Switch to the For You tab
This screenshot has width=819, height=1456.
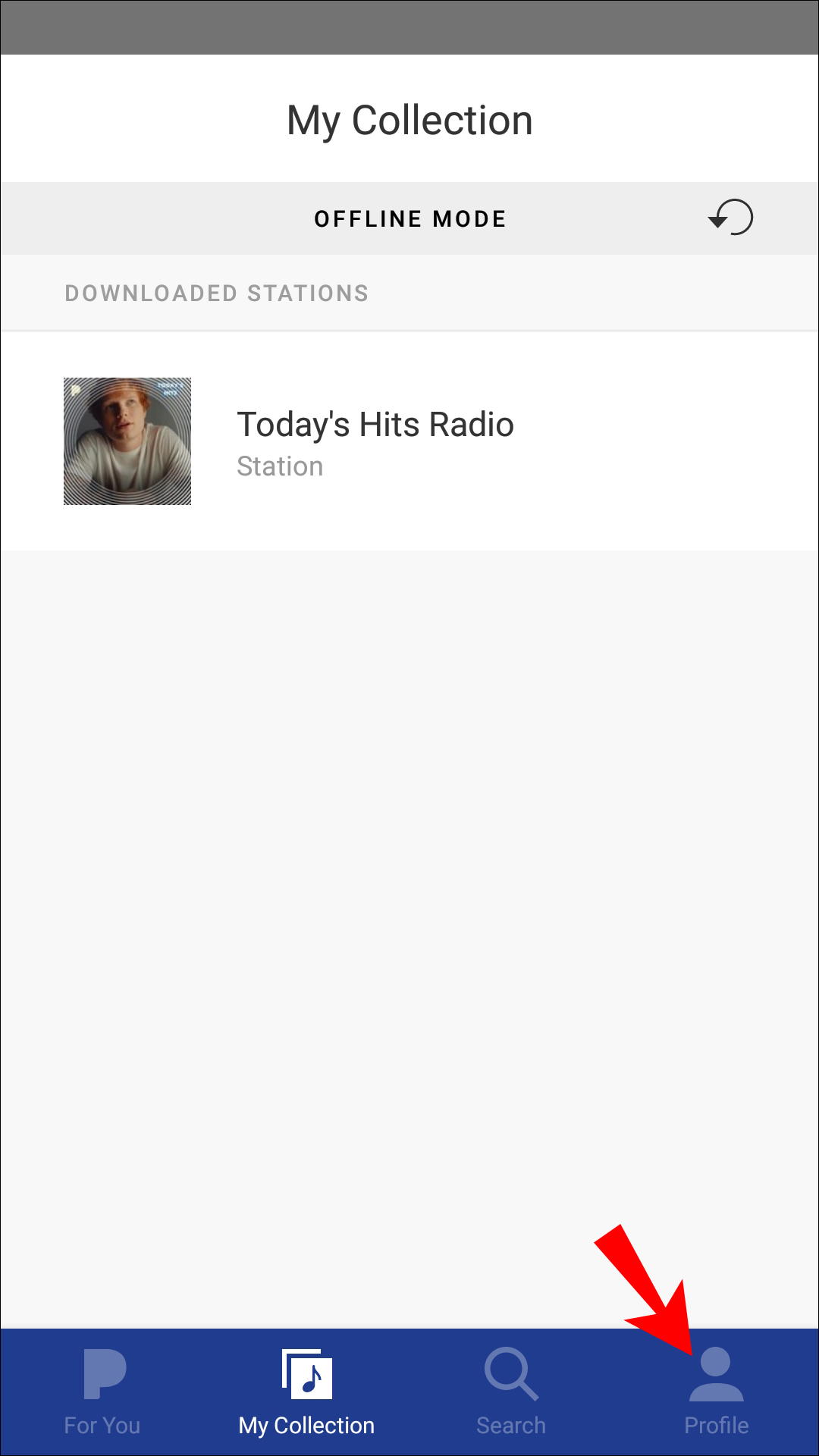[x=102, y=1392]
